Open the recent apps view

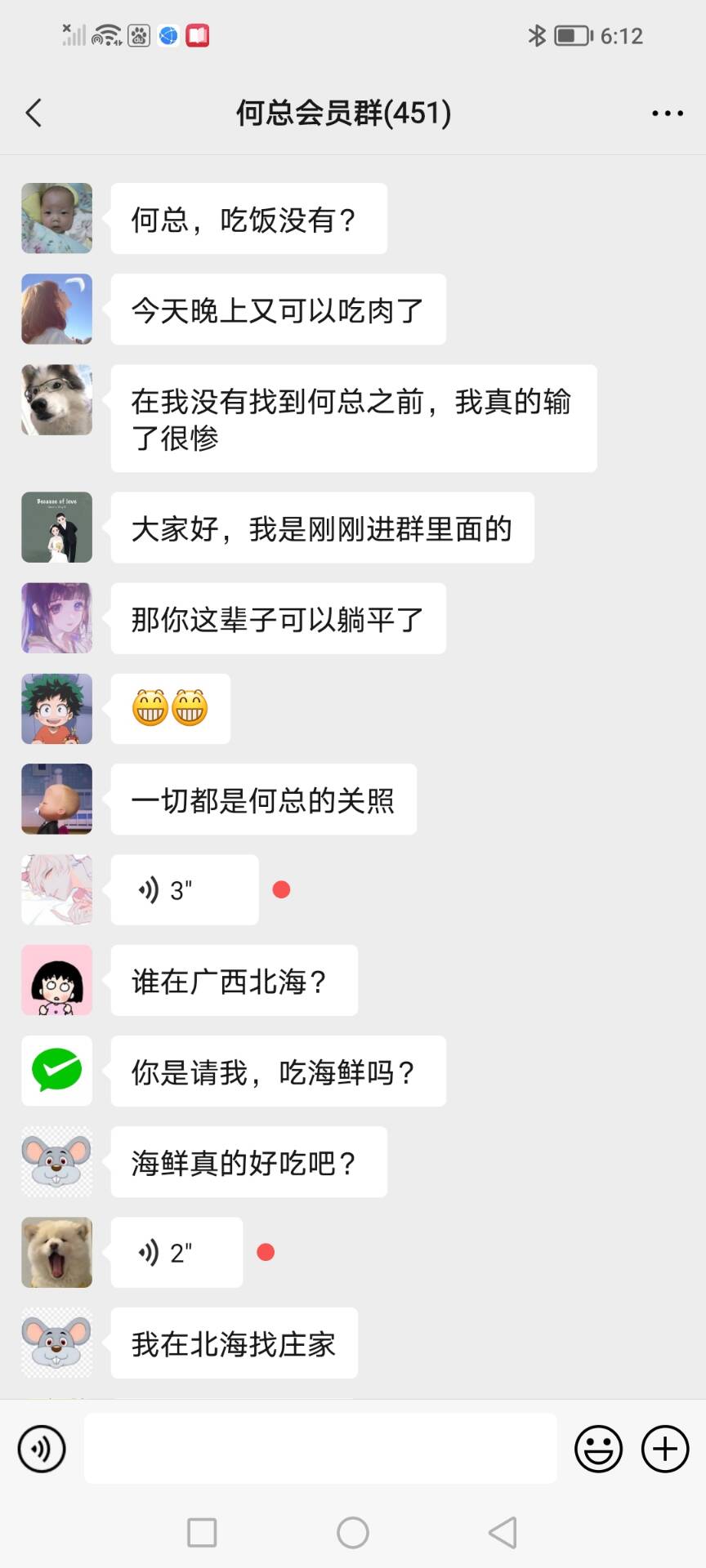(202, 1533)
